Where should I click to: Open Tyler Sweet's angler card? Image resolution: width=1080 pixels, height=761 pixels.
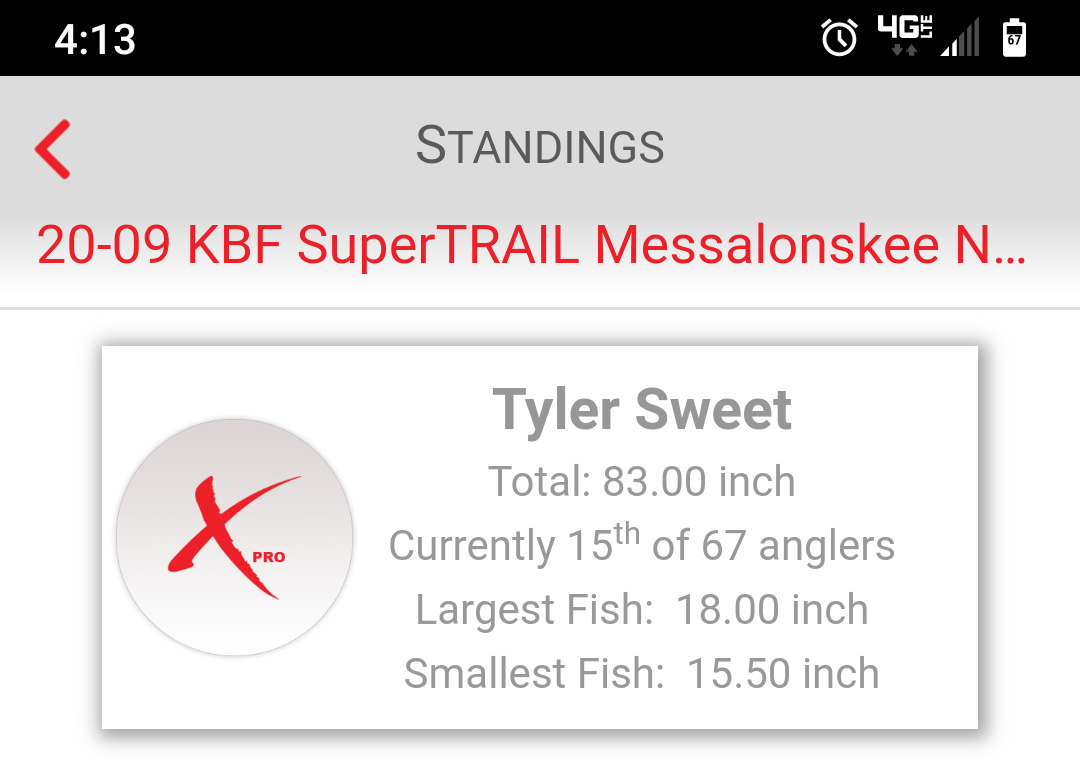pos(540,538)
